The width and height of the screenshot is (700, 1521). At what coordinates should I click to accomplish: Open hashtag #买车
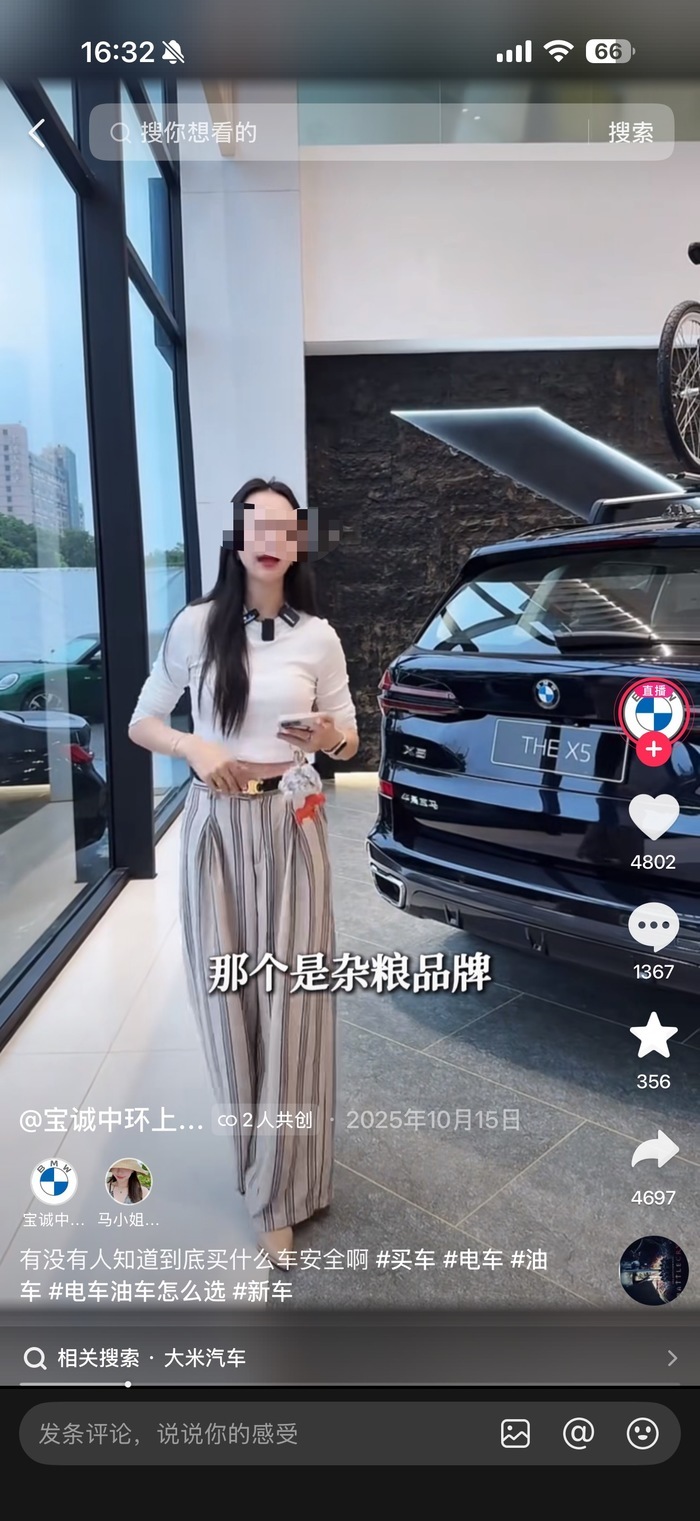tap(405, 1259)
